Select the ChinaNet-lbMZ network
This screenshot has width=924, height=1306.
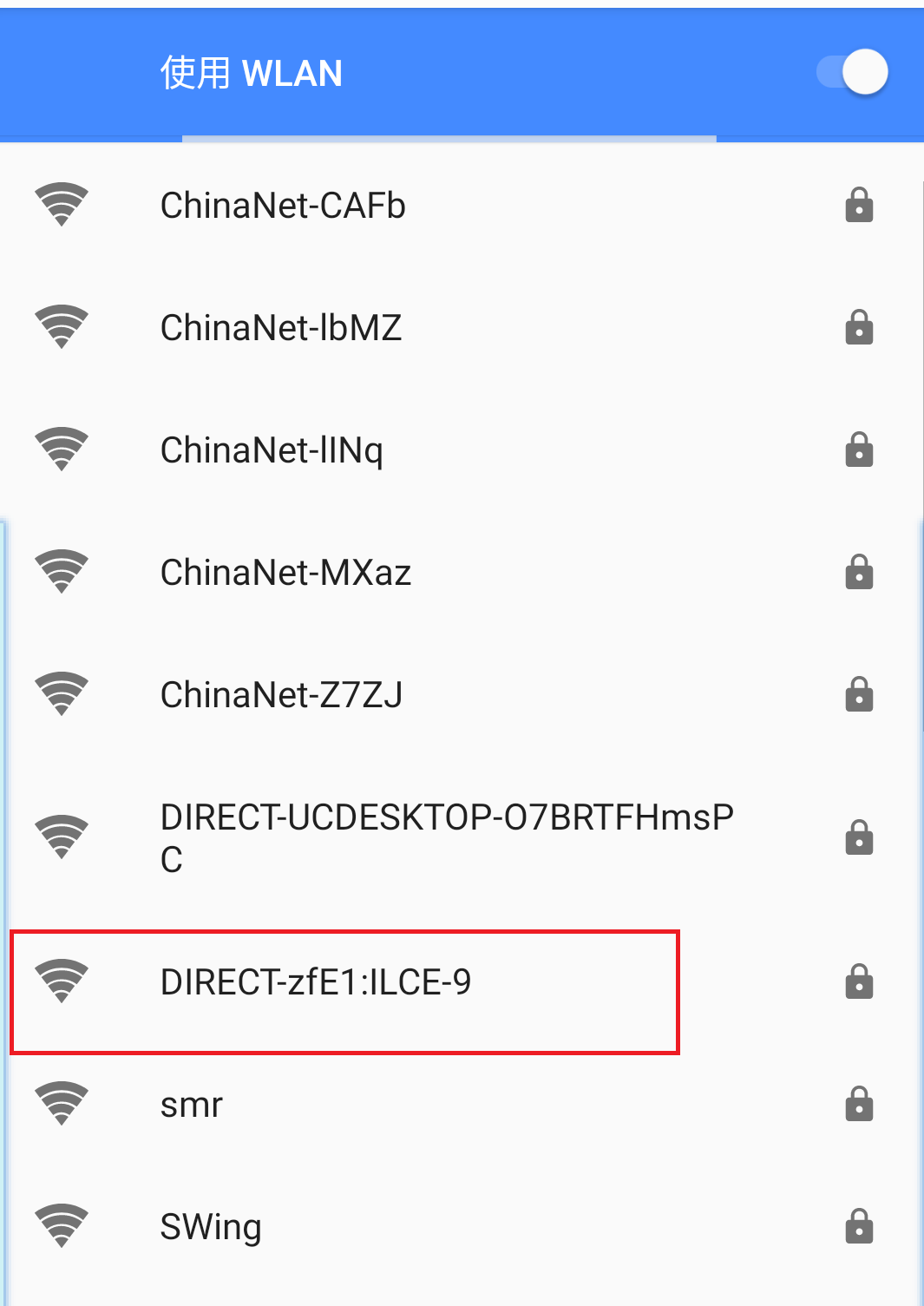pos(281,328)
